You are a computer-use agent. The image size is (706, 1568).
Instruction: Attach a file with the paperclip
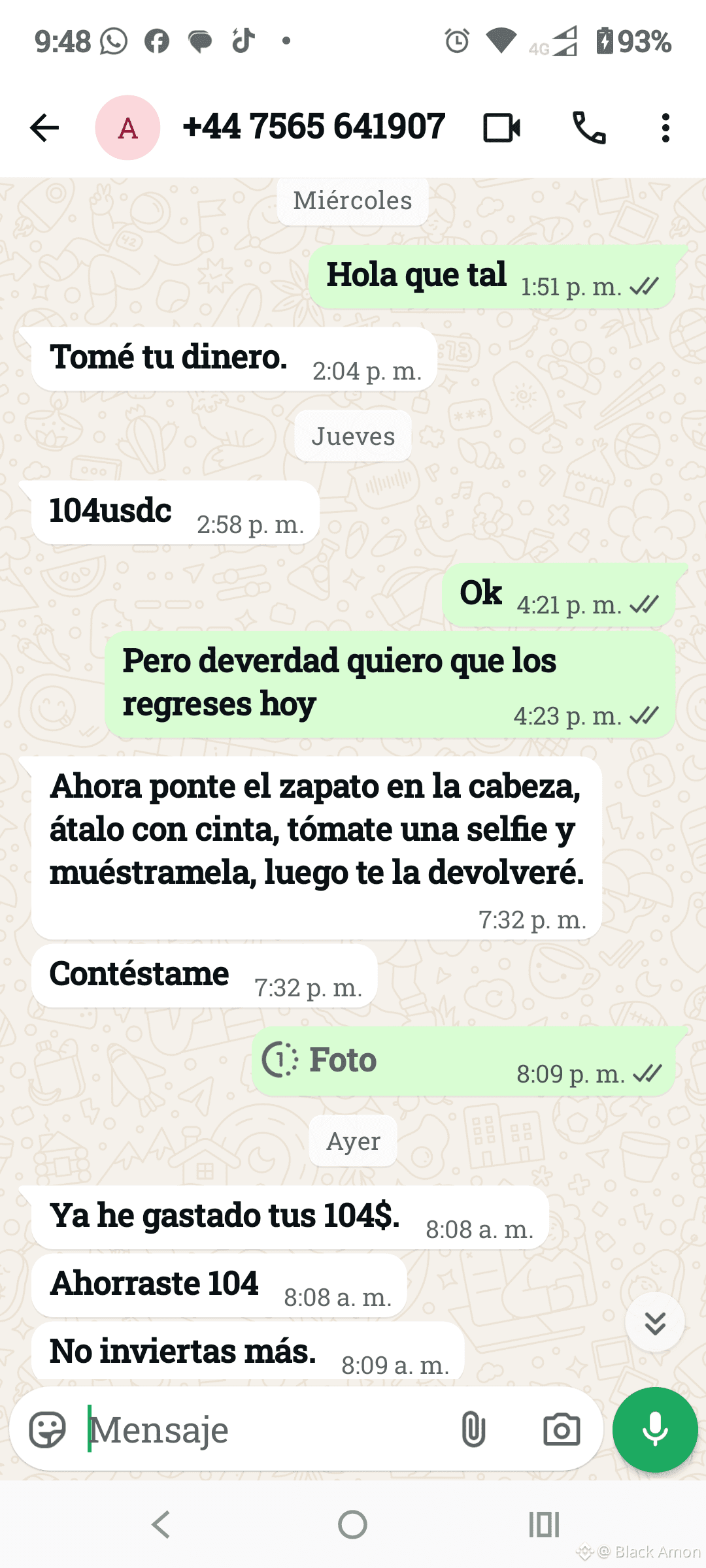pos(473,1429)
